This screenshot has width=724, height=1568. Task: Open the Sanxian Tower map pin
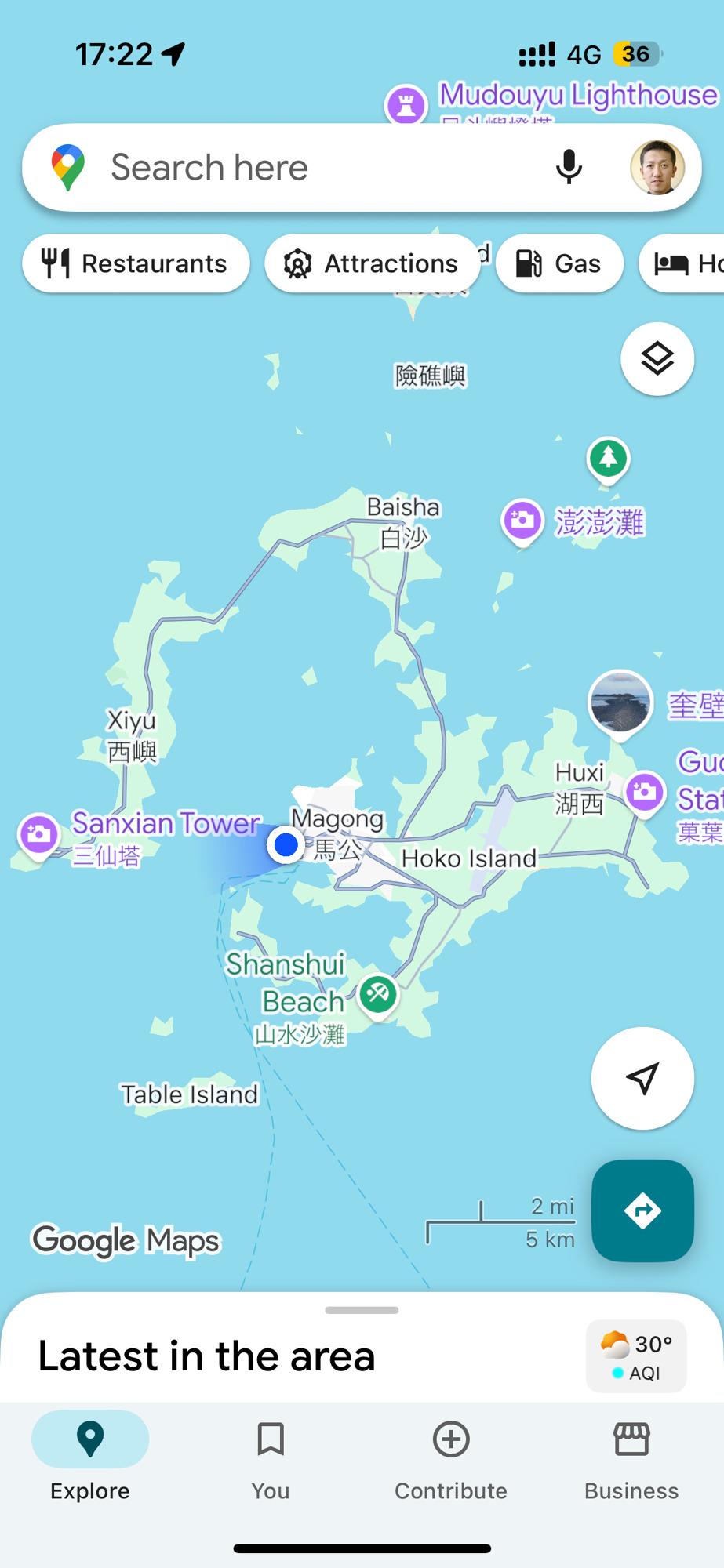[x=39, y=834]
